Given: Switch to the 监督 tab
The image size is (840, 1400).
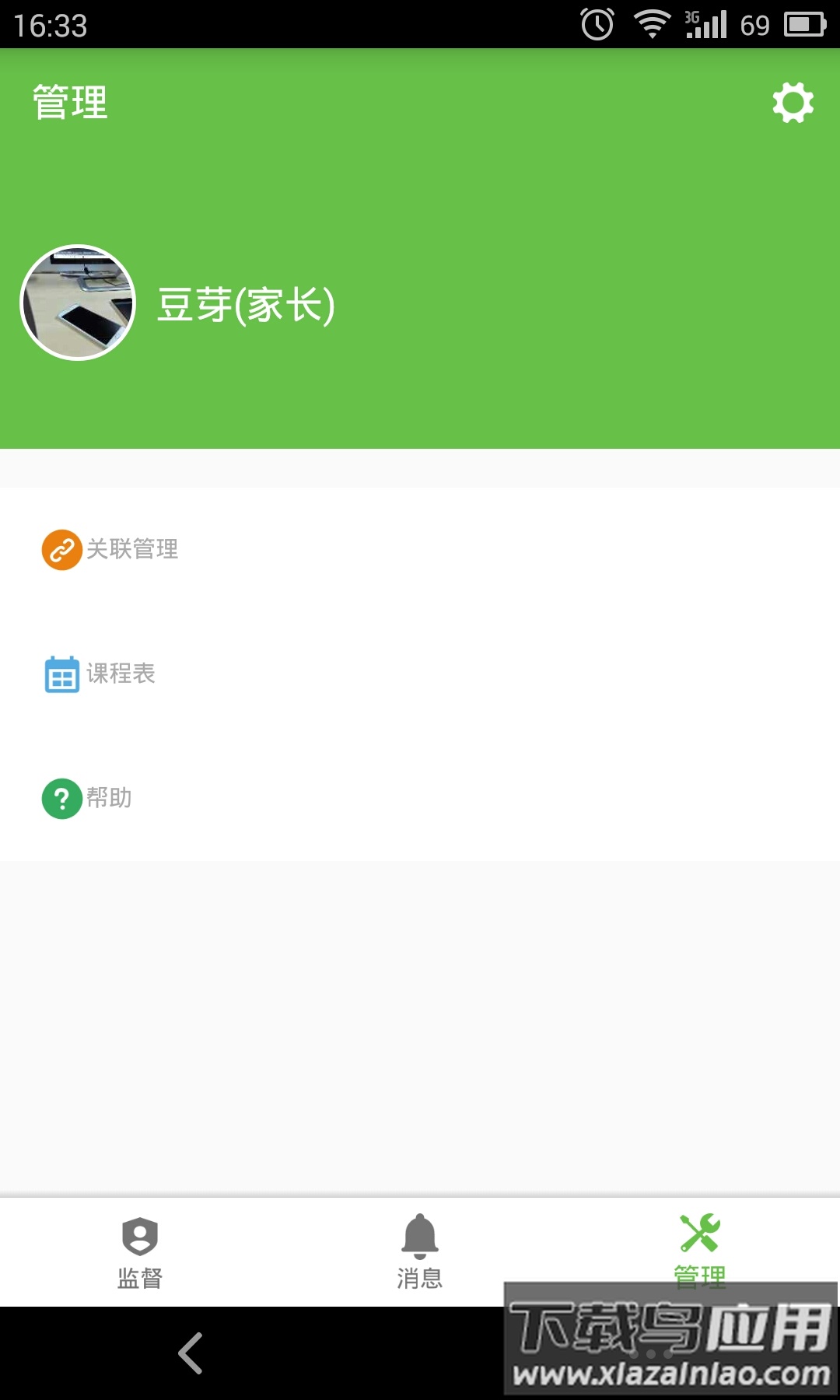Looking at the screenshot, I should (140, 1251).
